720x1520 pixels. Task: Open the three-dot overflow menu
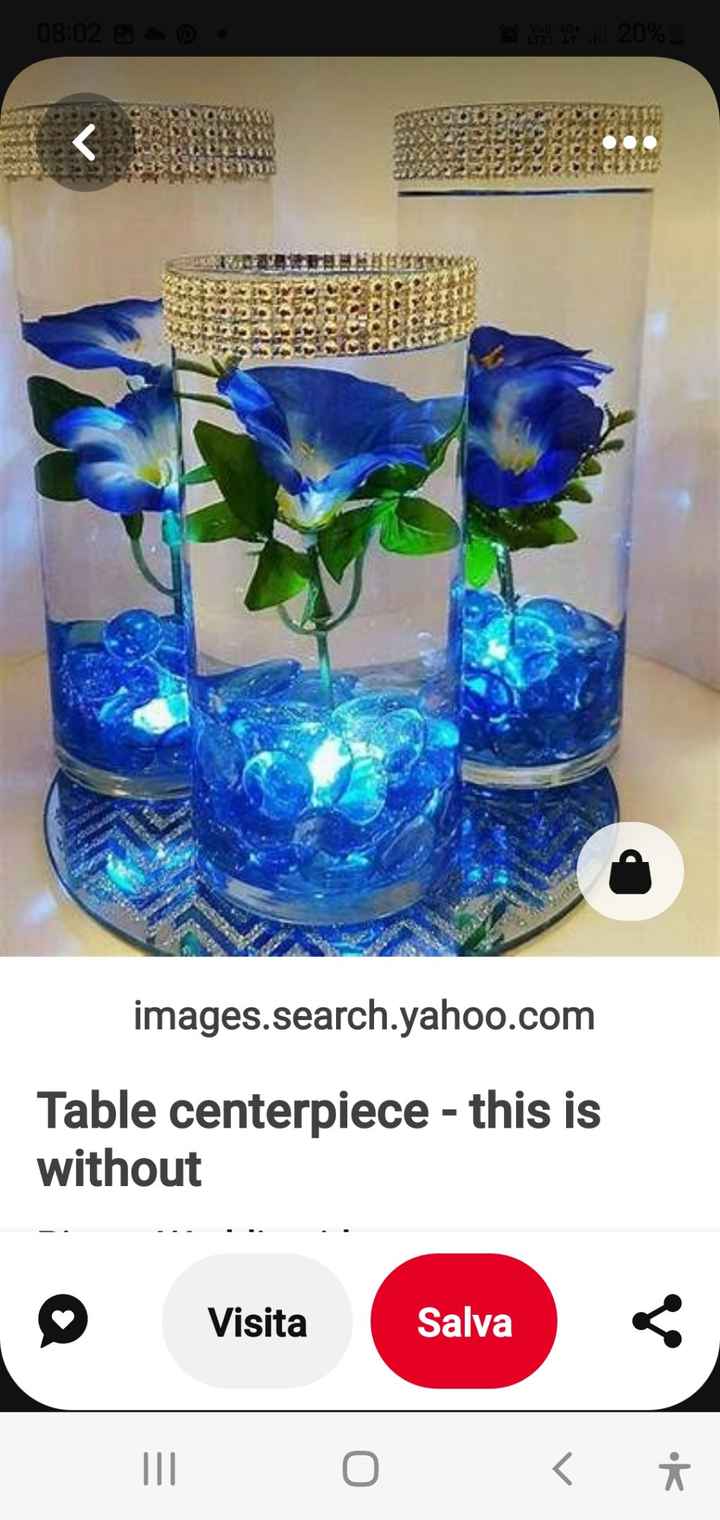click(630, 143)
